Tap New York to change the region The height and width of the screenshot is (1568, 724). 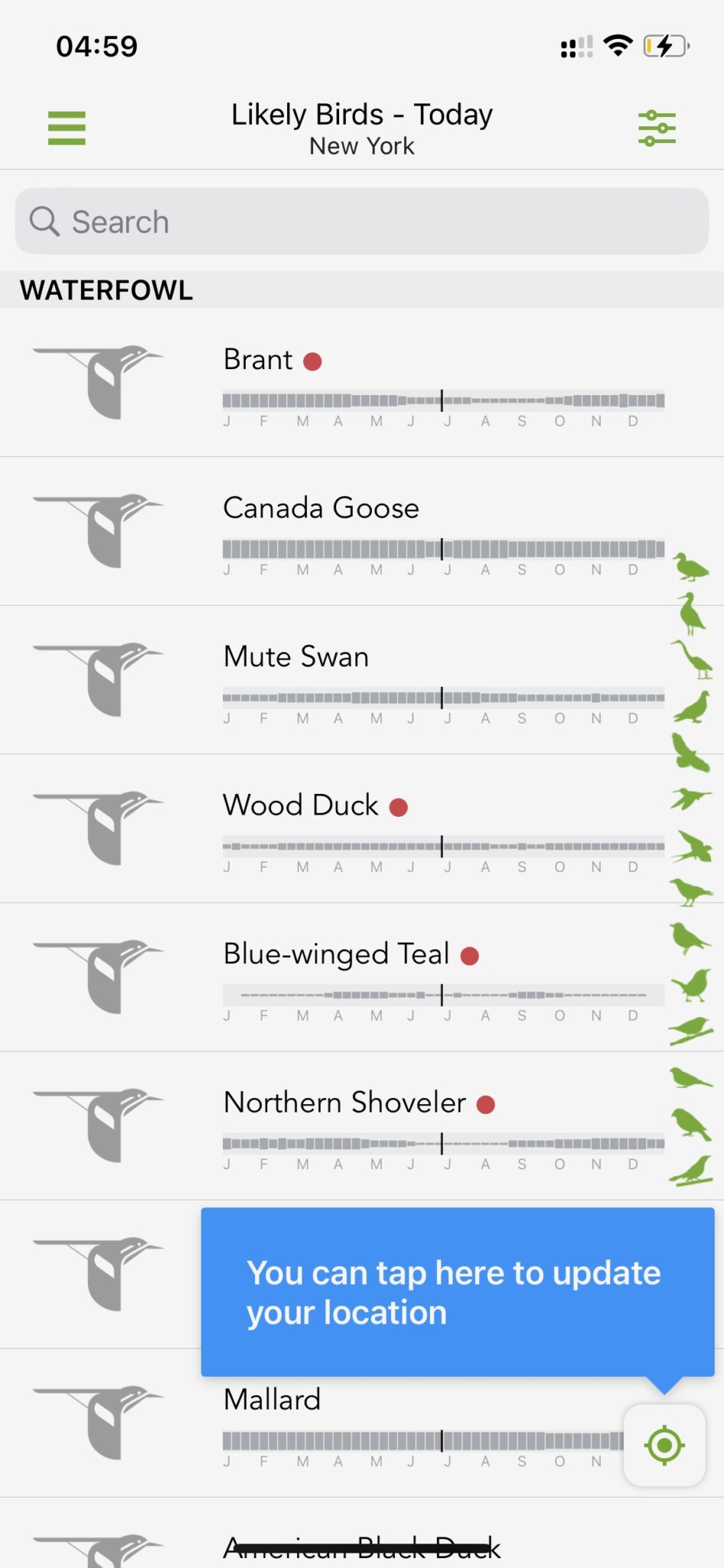coord(361,146)
